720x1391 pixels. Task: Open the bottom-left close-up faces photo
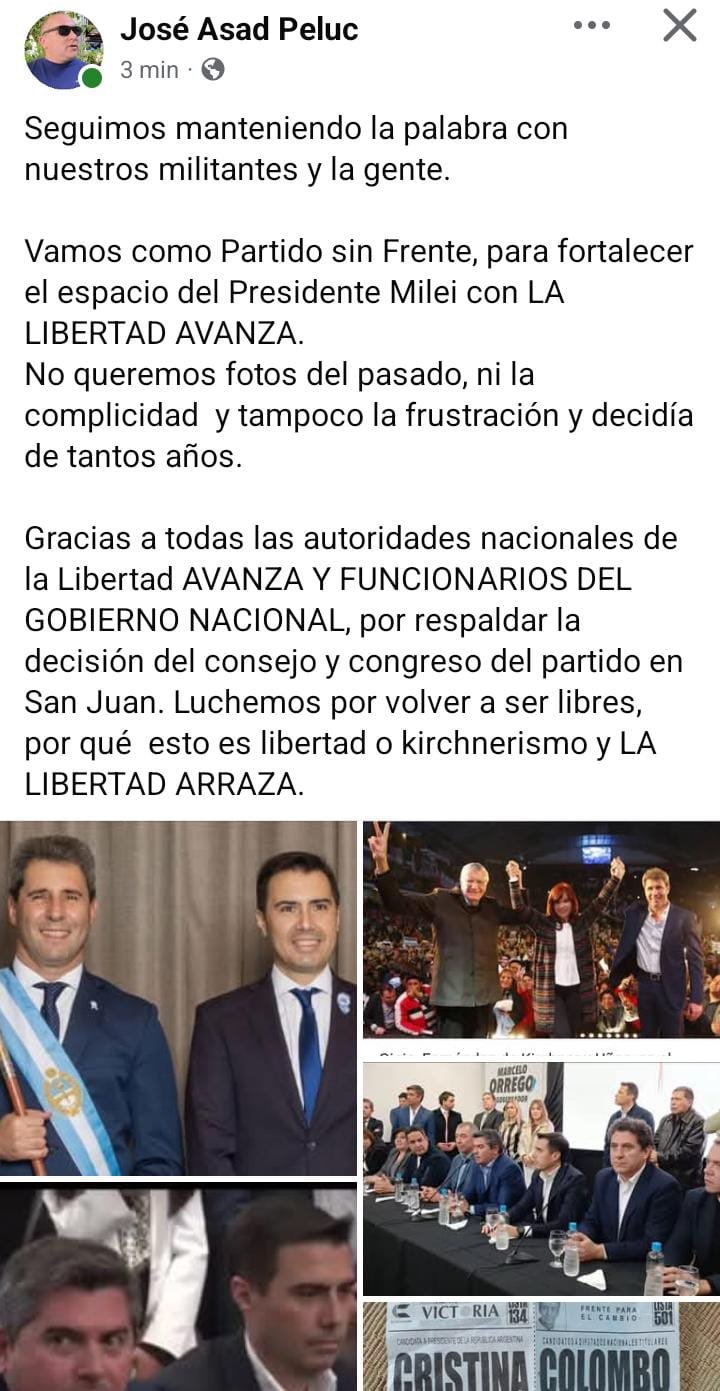pos(178,1287)
